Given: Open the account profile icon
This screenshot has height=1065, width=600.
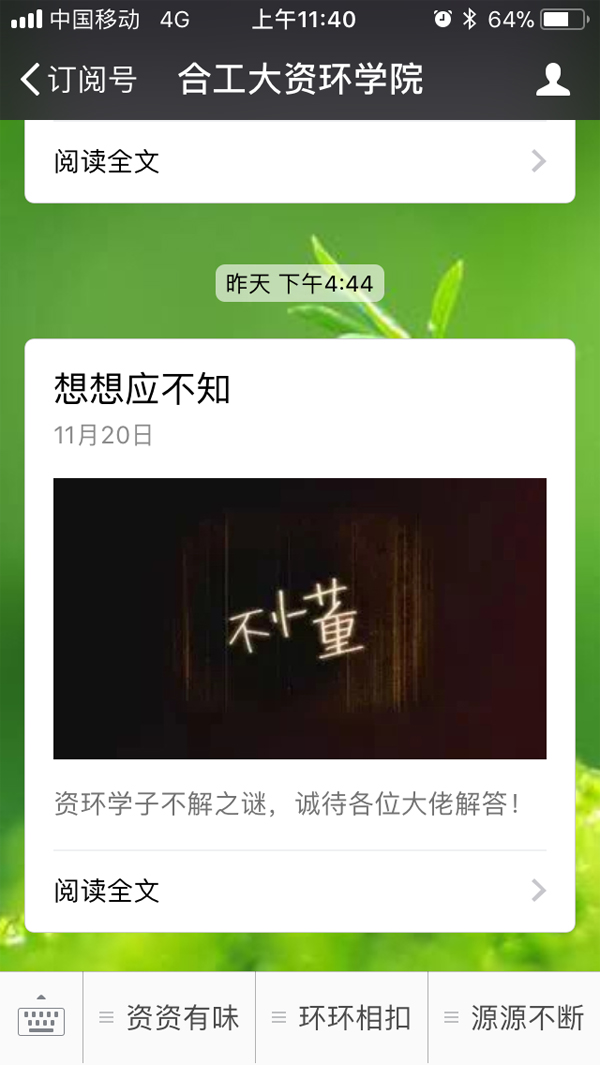Looking at the screenshot, I should coord(552,80).
